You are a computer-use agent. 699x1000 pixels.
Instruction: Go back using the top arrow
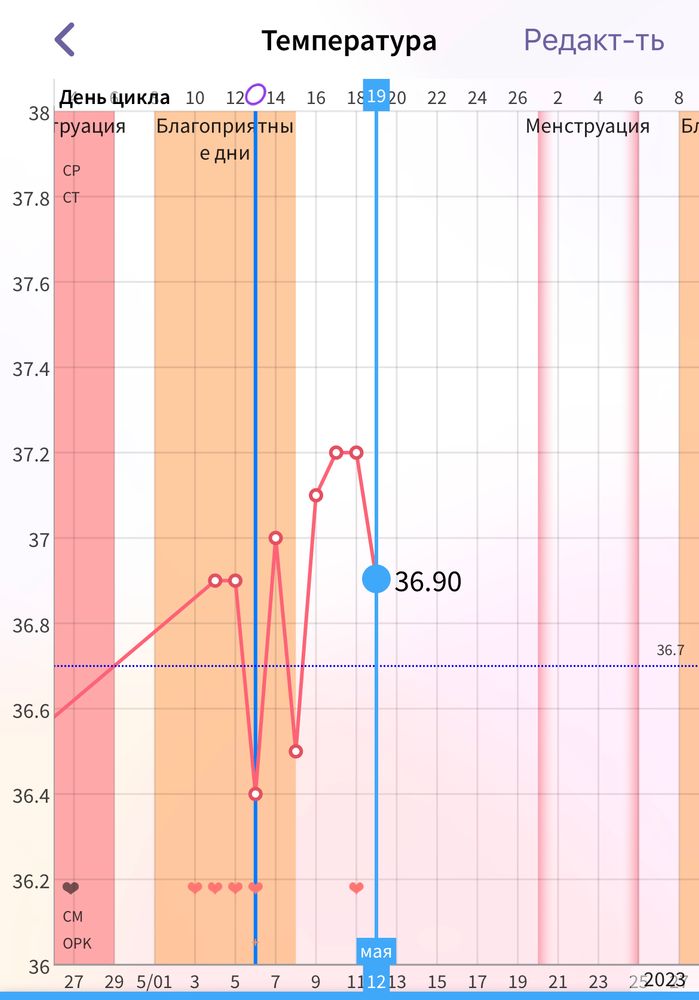click(x=65, y=40)
